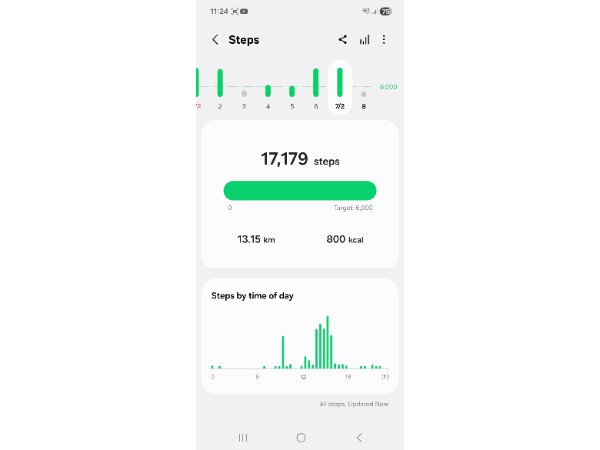Tap the system home button
600x450 pixels.
pyautogui.click(x=301, y=437)
